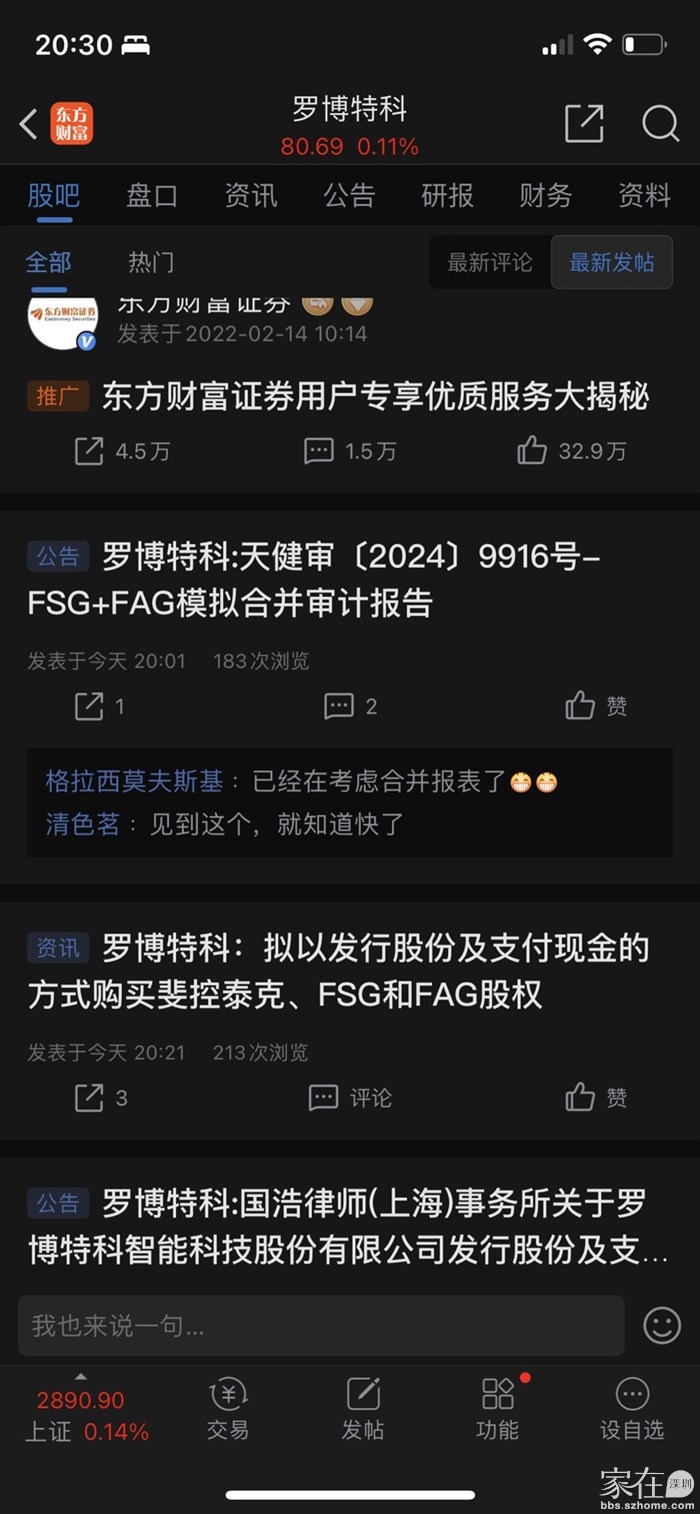Like the 购买斐控泰克 news post

pos(596,1098)
